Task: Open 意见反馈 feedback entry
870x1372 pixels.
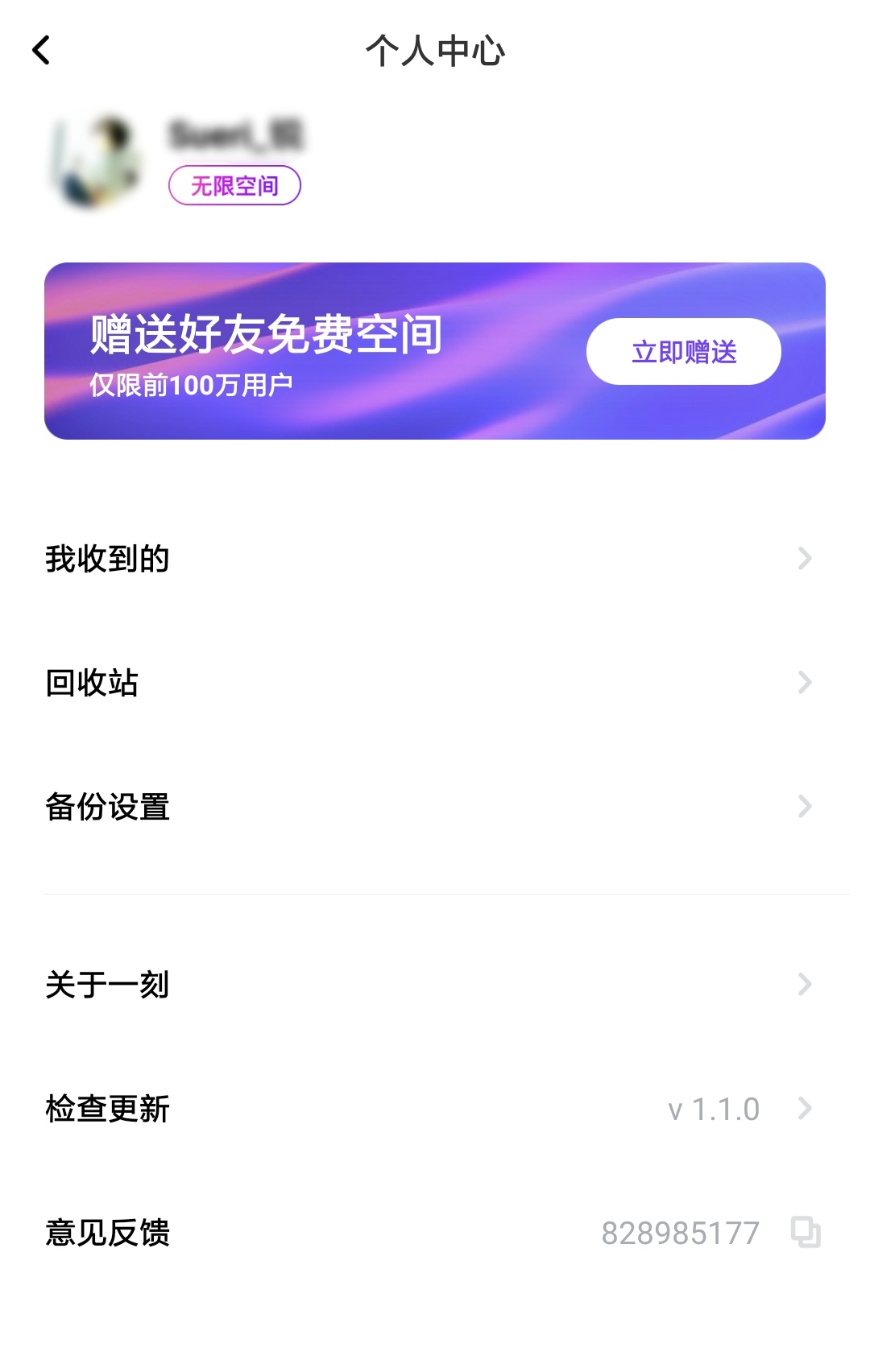Action: 108,1232
